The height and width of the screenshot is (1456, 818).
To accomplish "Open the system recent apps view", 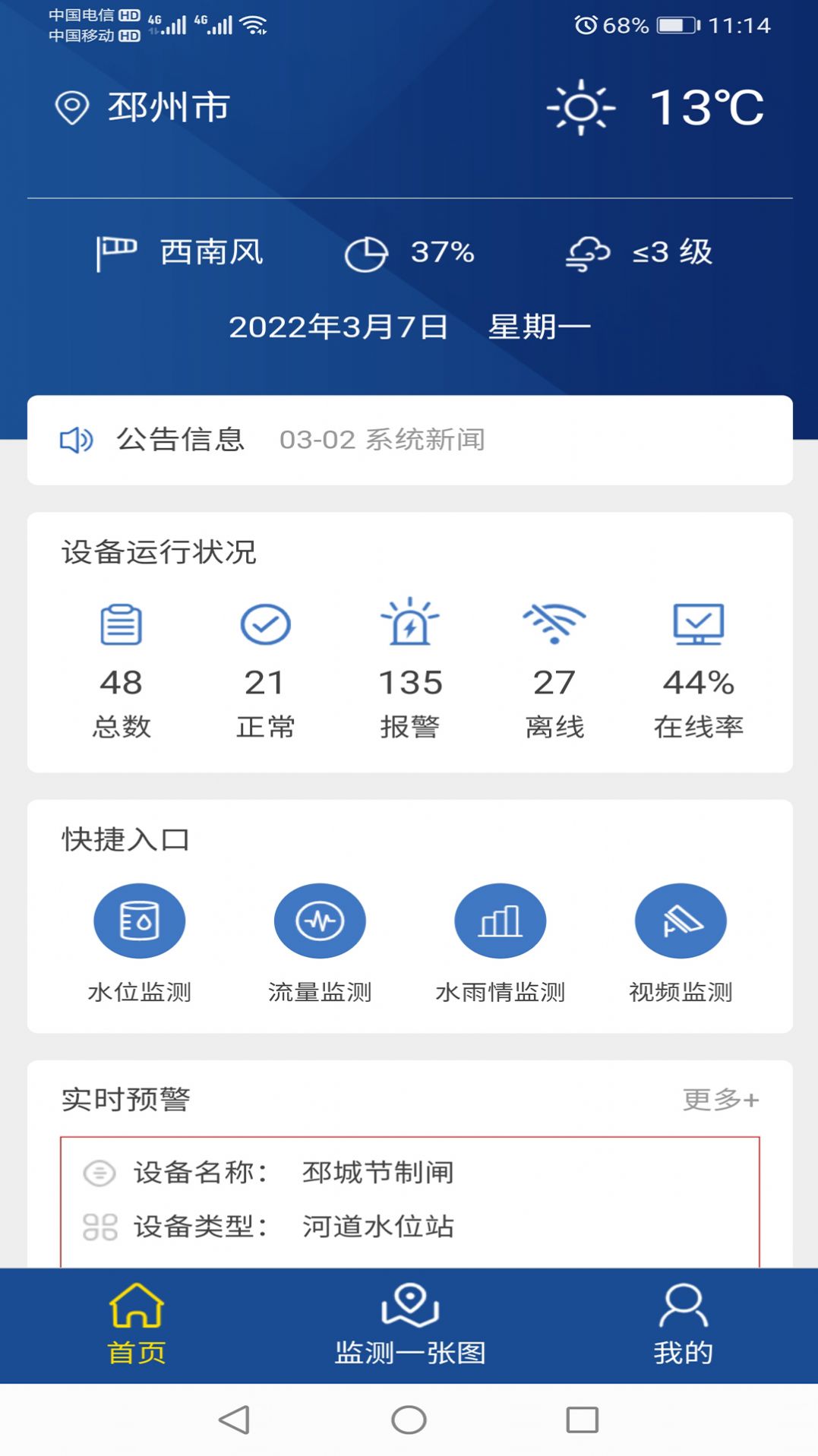I will pyautogui.click(x=582, y=1420).
